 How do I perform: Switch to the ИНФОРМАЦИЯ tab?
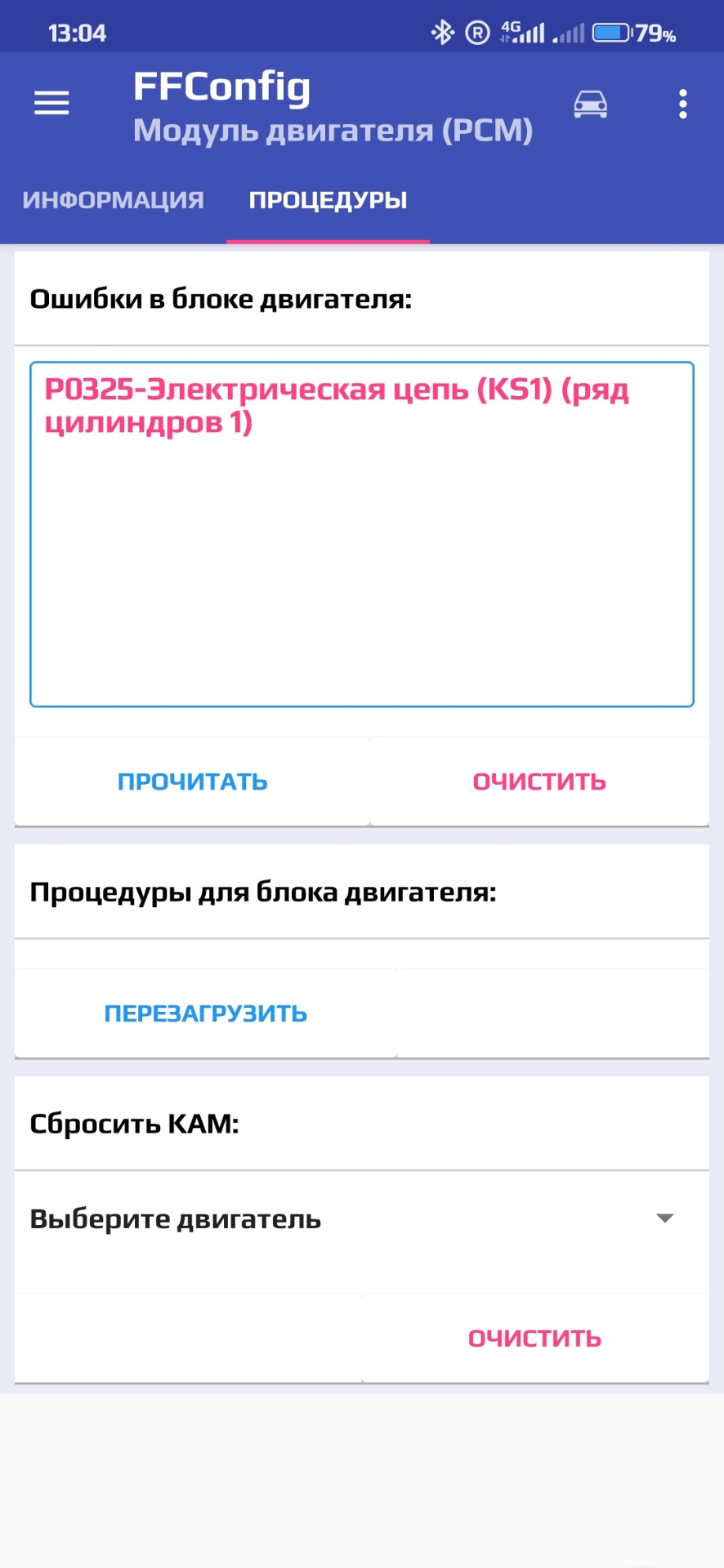pyautogui.click(x=113, y=200)
